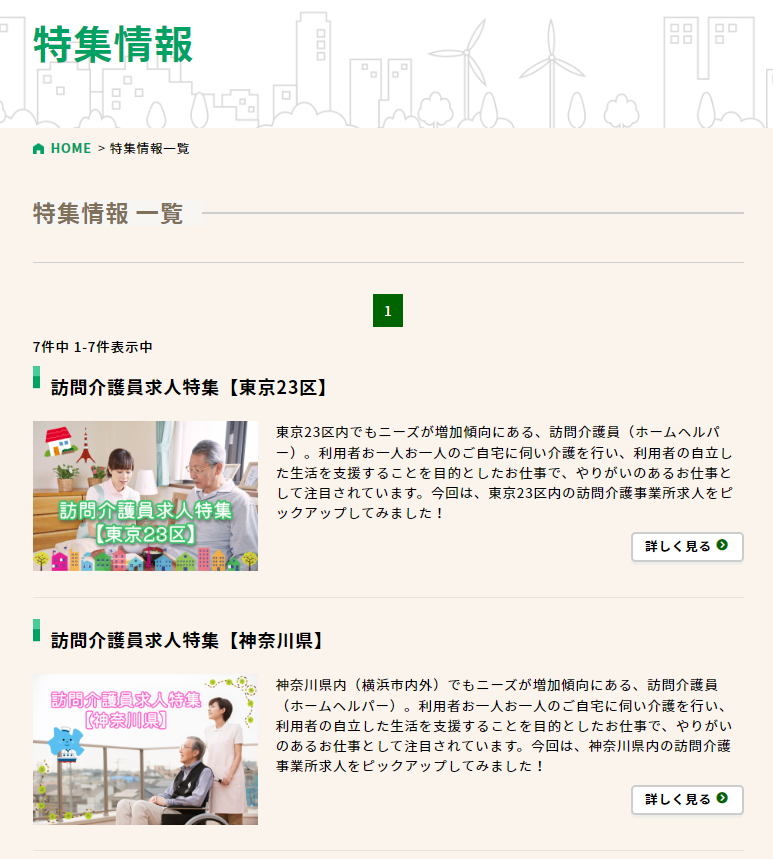The image size is (773, 859).
Task: Open 詳しく見る for the 神奈川県 feature
Action: pyautogui.click(x=687, y=799)
